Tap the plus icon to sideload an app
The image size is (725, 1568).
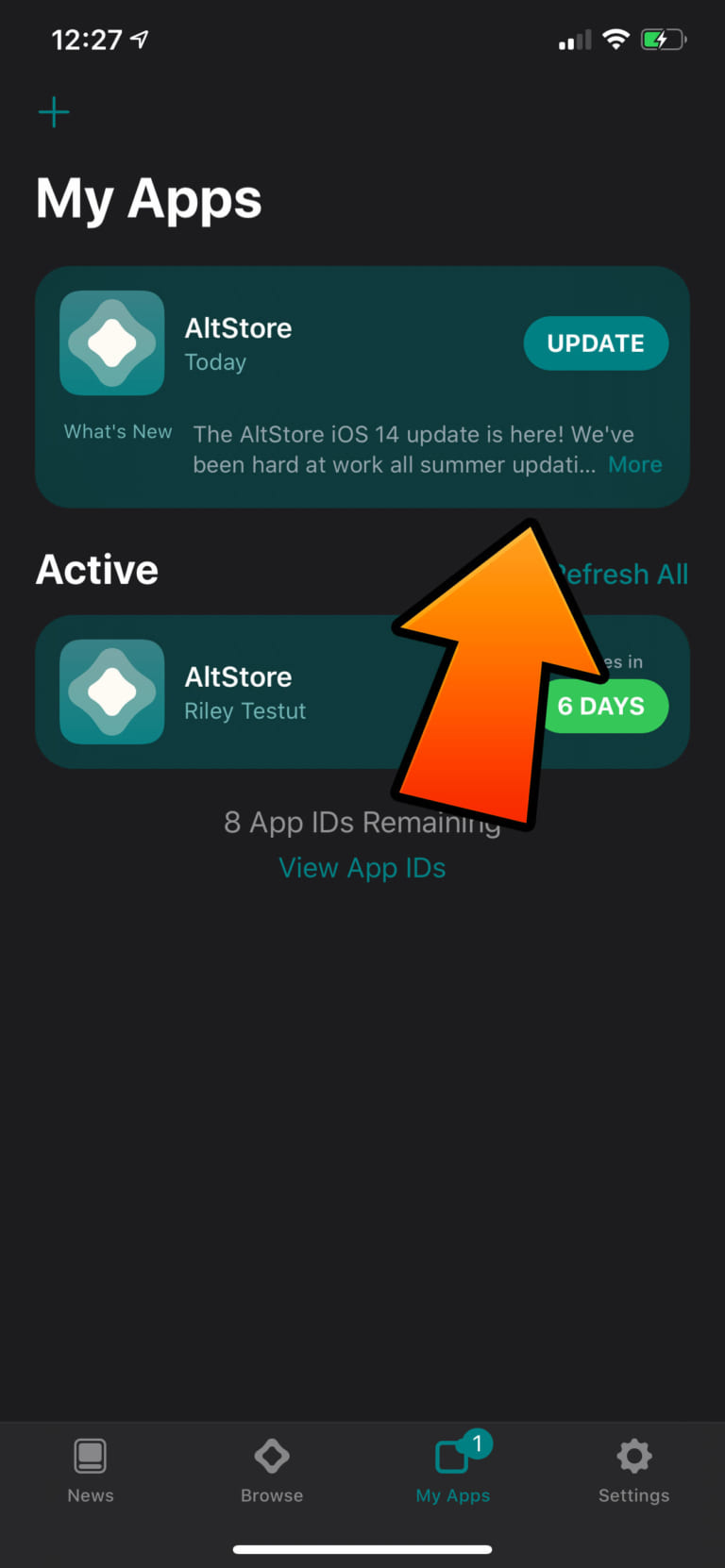point(54,111)
